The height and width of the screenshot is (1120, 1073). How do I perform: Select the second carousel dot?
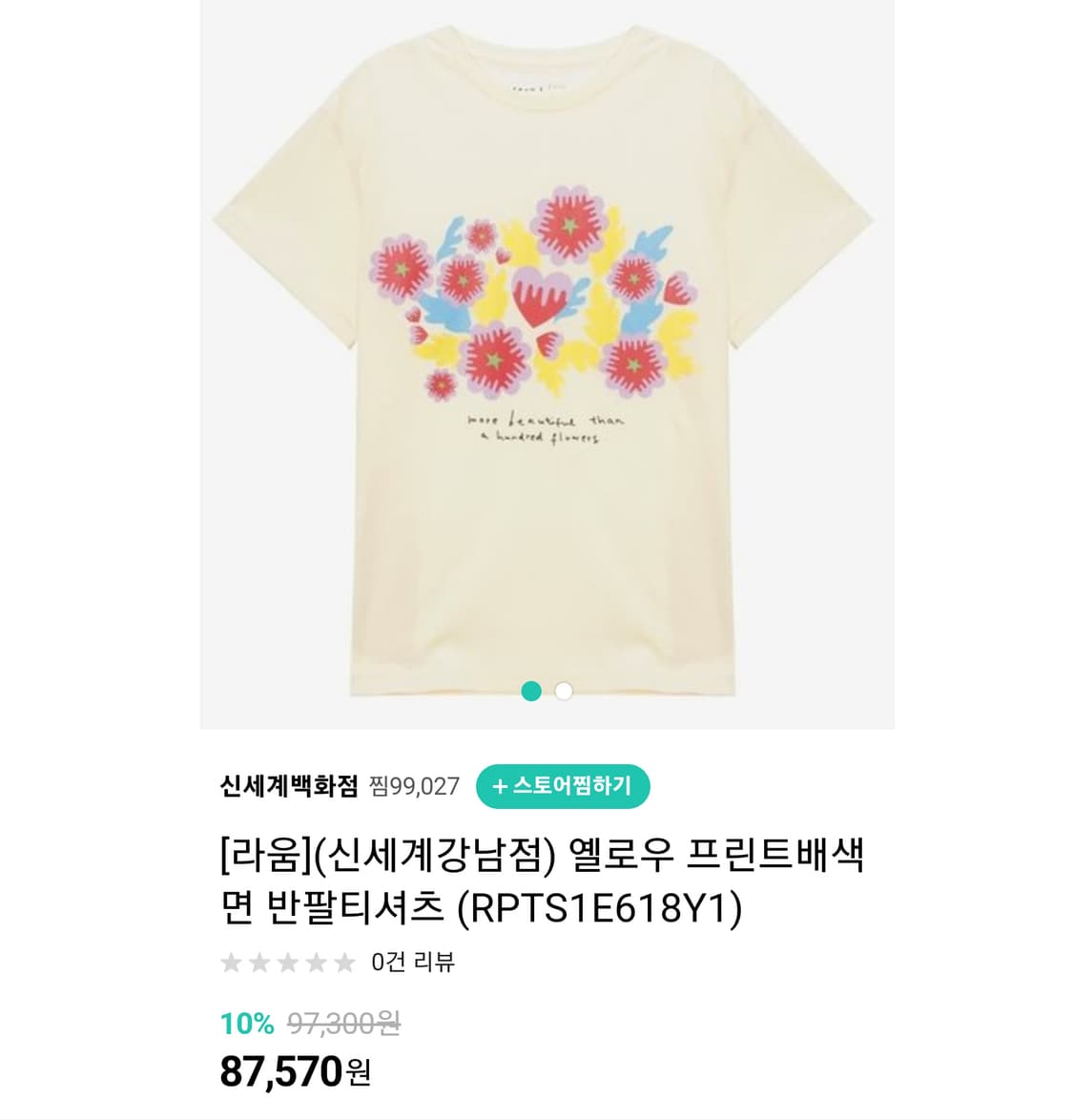tap(561, 693)
